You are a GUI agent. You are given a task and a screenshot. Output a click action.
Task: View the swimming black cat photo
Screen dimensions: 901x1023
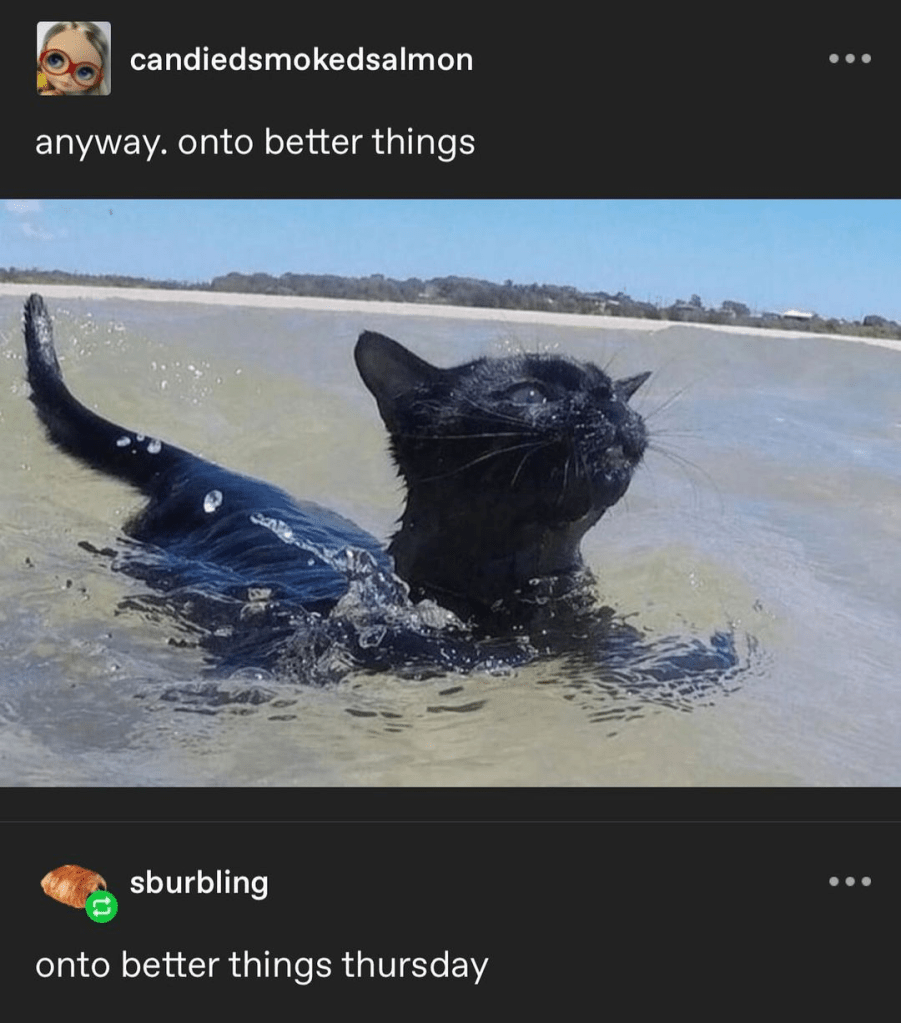pos(450,492)
